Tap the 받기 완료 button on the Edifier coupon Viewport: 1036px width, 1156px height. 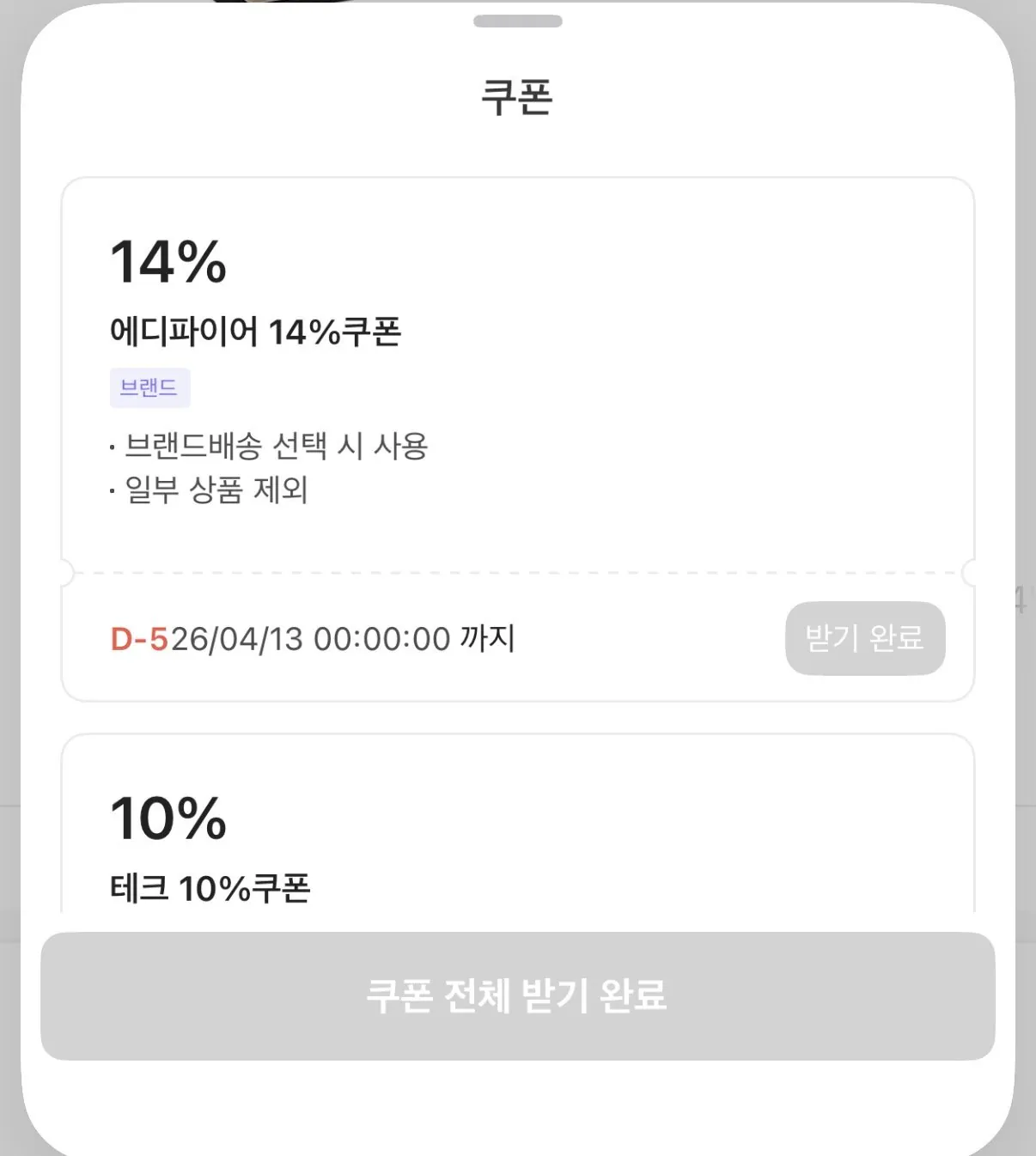(x=864, y=639)
